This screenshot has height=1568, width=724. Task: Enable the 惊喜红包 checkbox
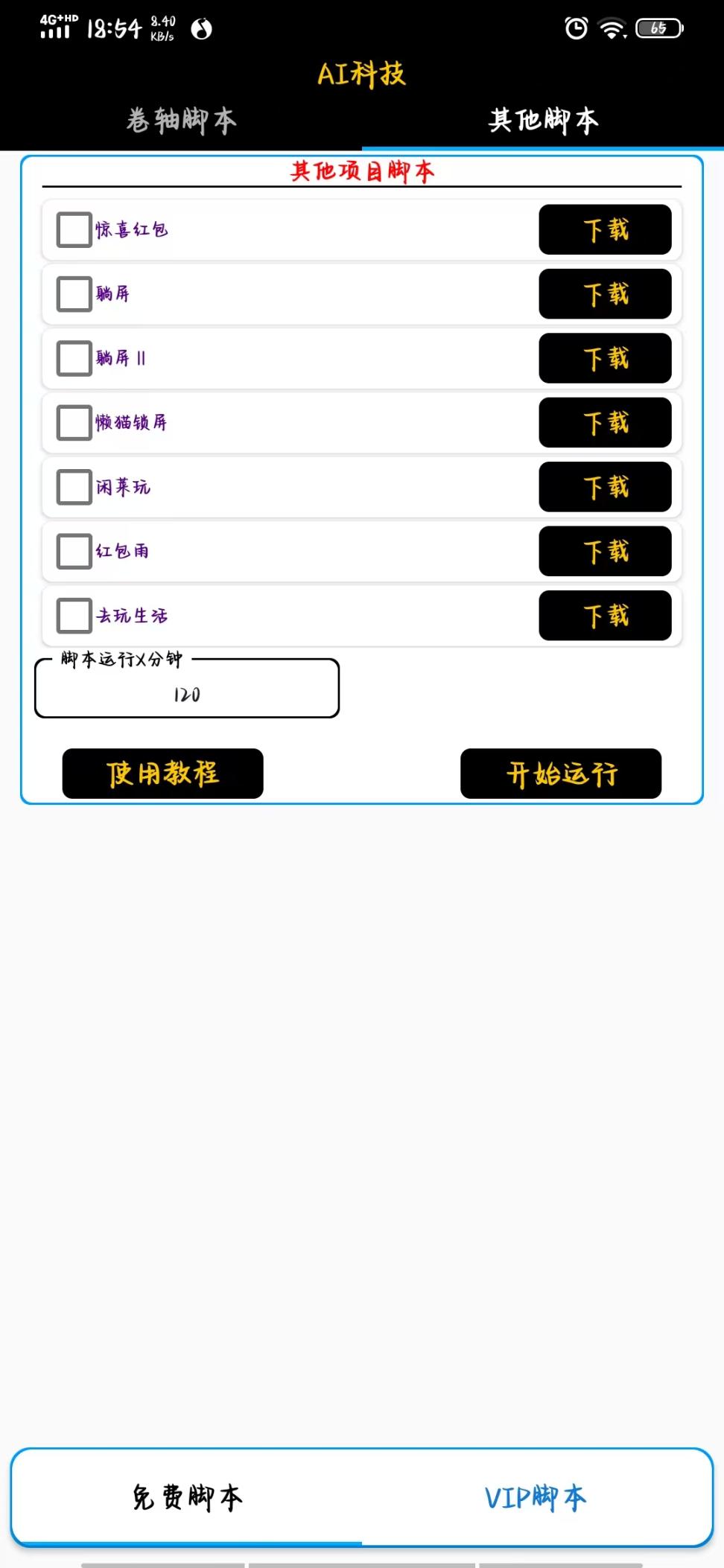pos(73,229)
